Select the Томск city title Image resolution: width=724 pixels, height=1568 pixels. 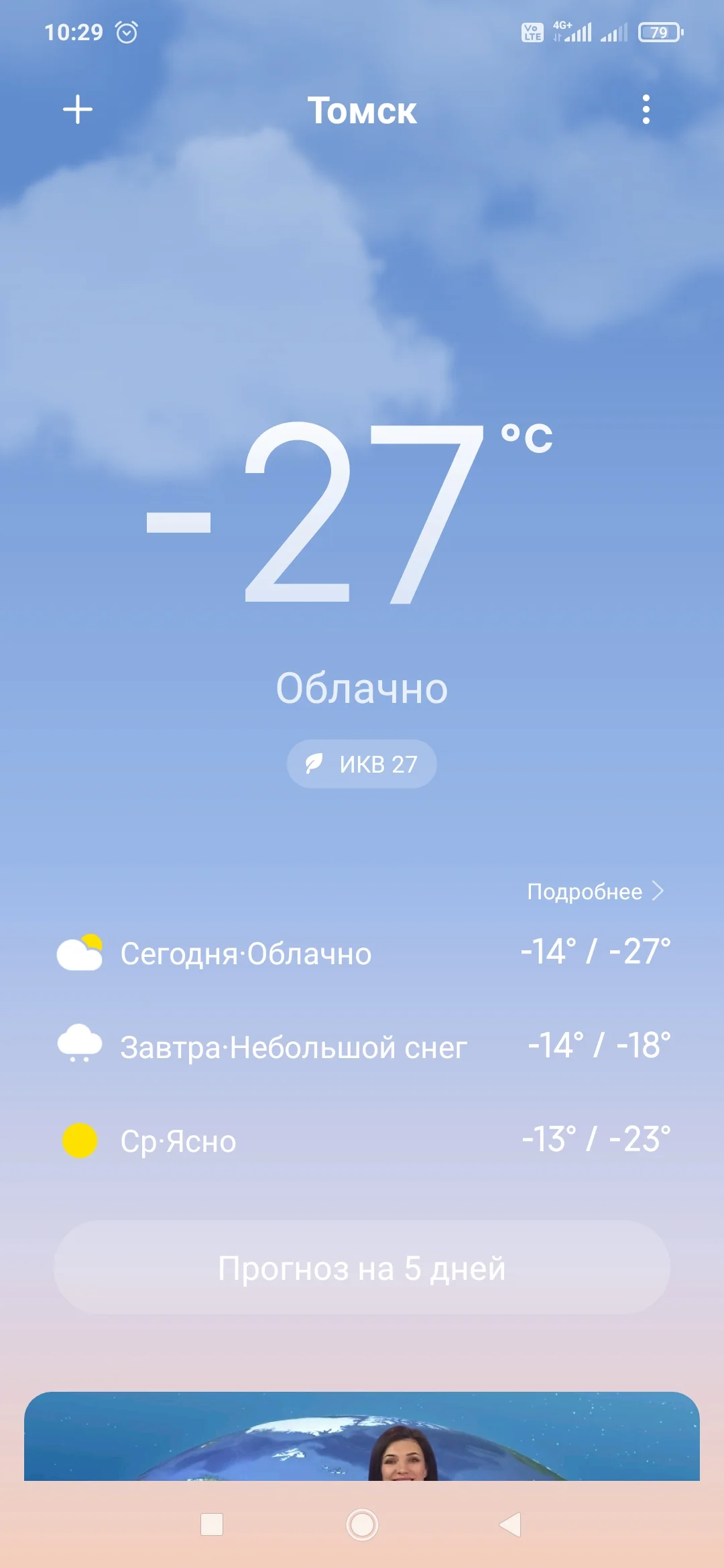[x=361, y=111]
